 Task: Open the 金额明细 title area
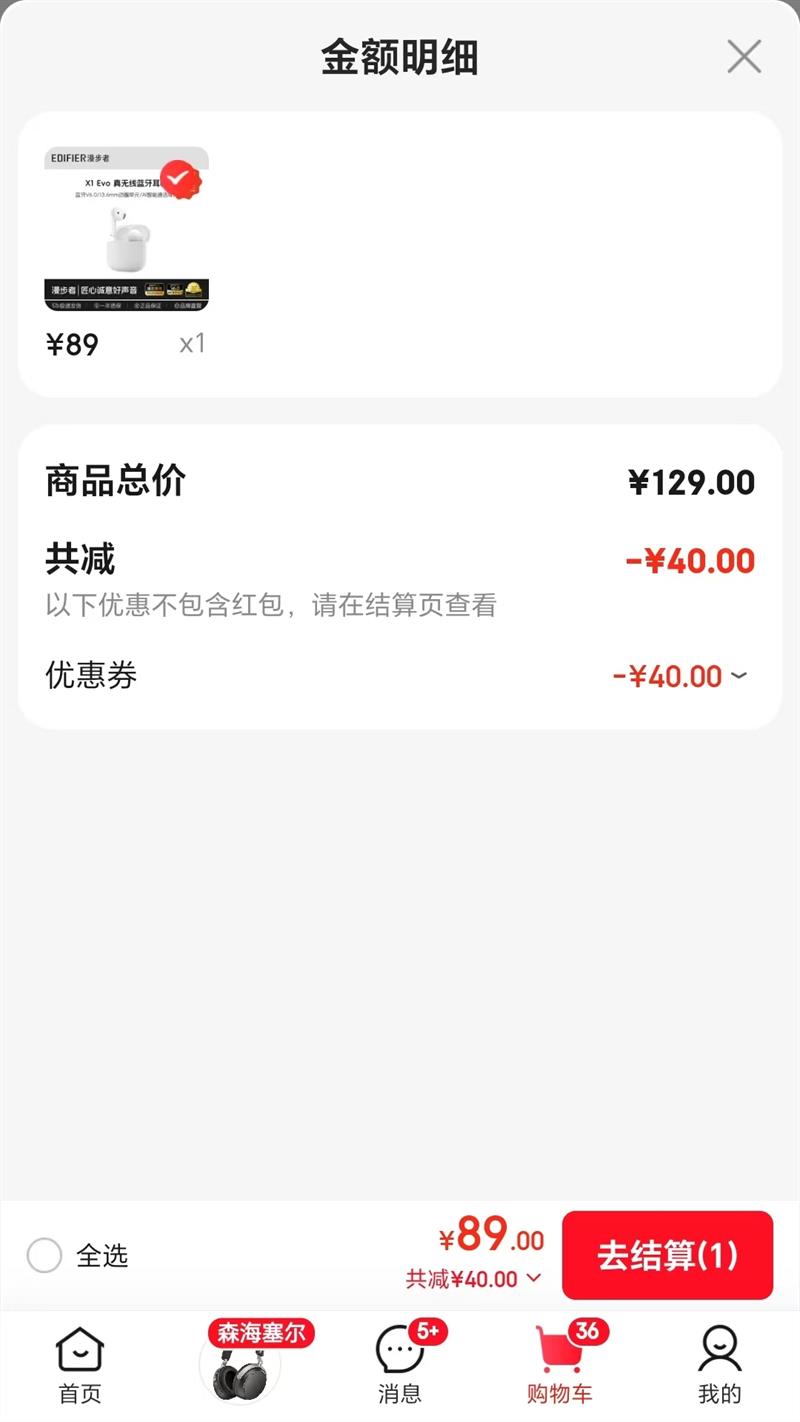[x=400, y=57]
